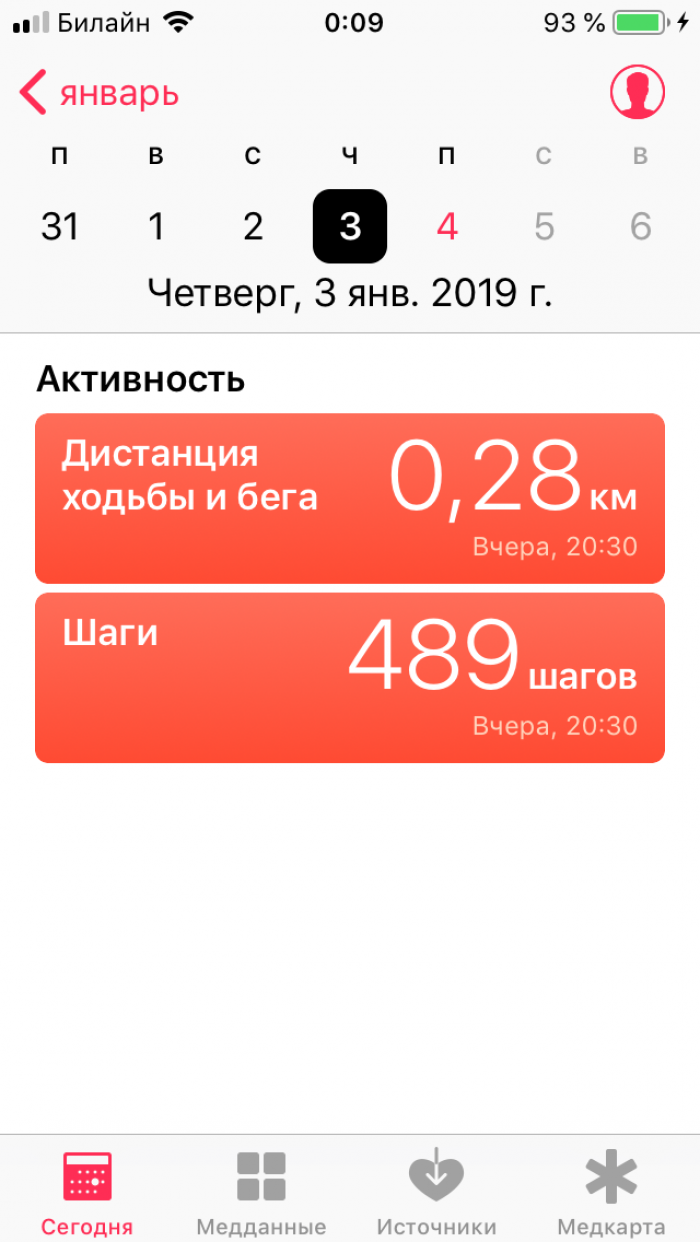Viewport: 700px width, 1242px height.
Task: Open the Дистанция ходьбы и бега card
Action: [x=350, y=498]
